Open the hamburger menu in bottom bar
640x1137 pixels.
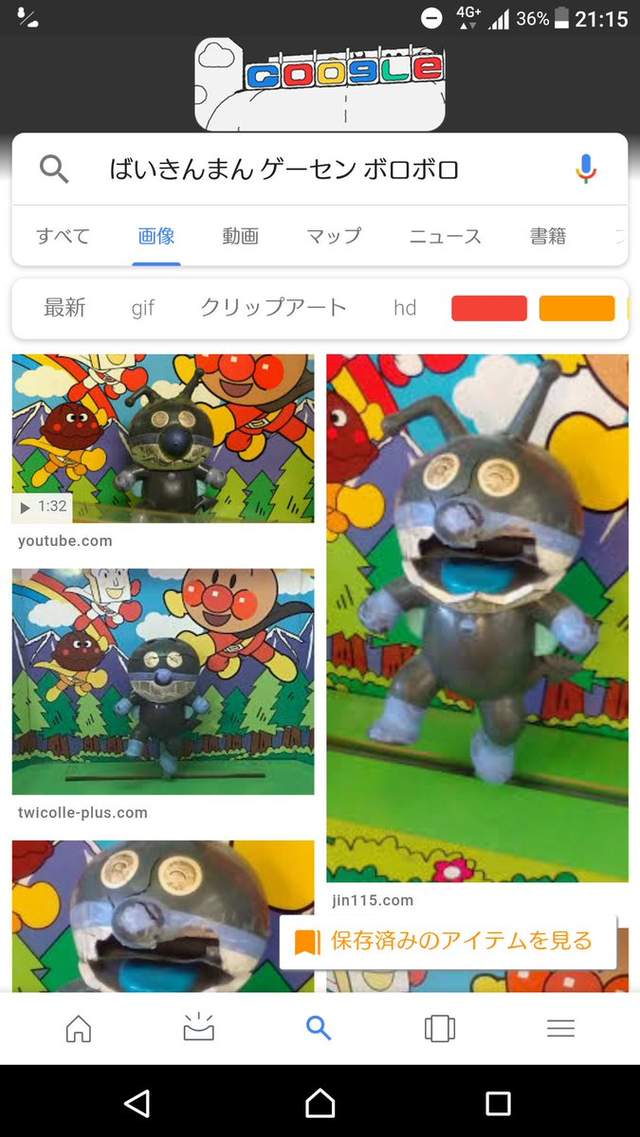560,1028
